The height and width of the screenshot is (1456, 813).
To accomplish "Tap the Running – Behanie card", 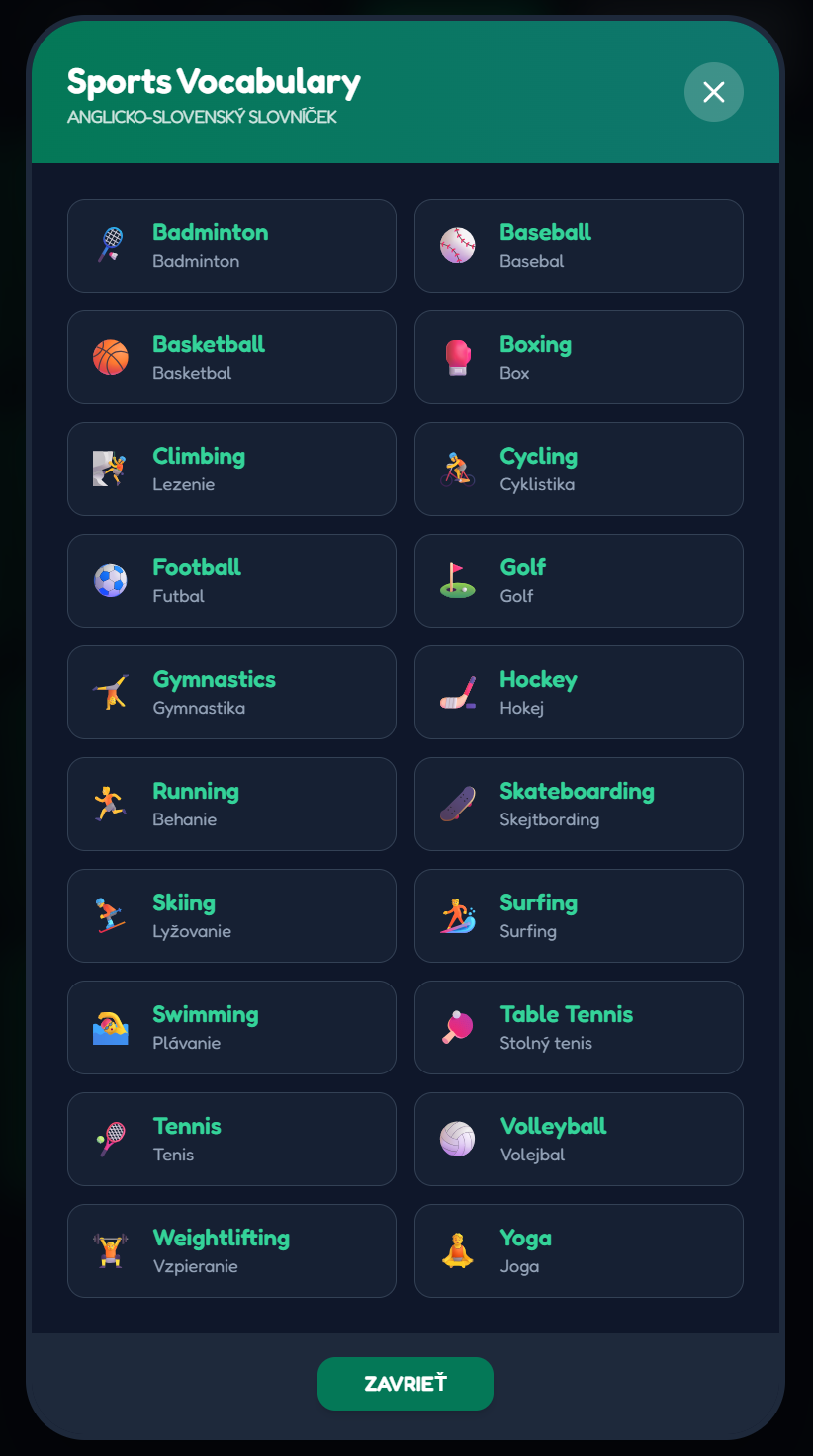I will [231, 804].
